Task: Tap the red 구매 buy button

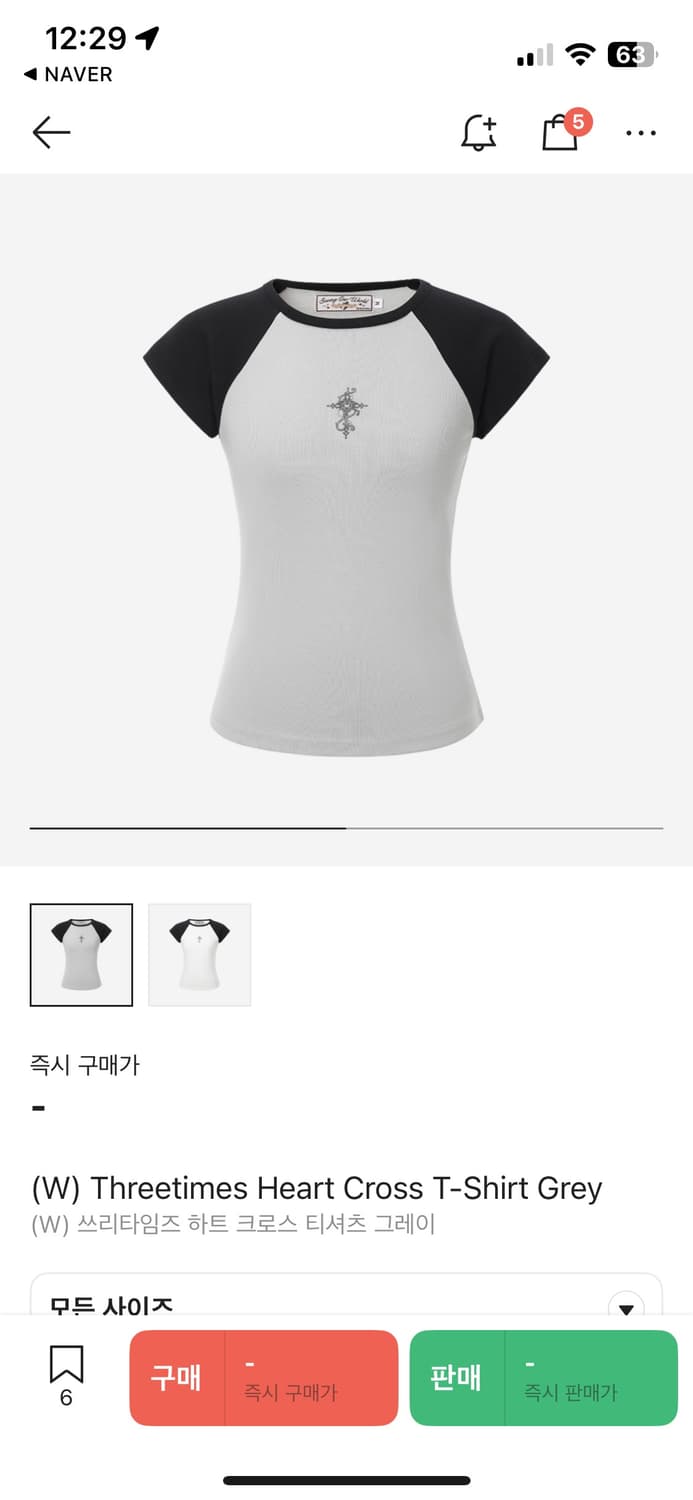Action: click(x=264, y=1377)
